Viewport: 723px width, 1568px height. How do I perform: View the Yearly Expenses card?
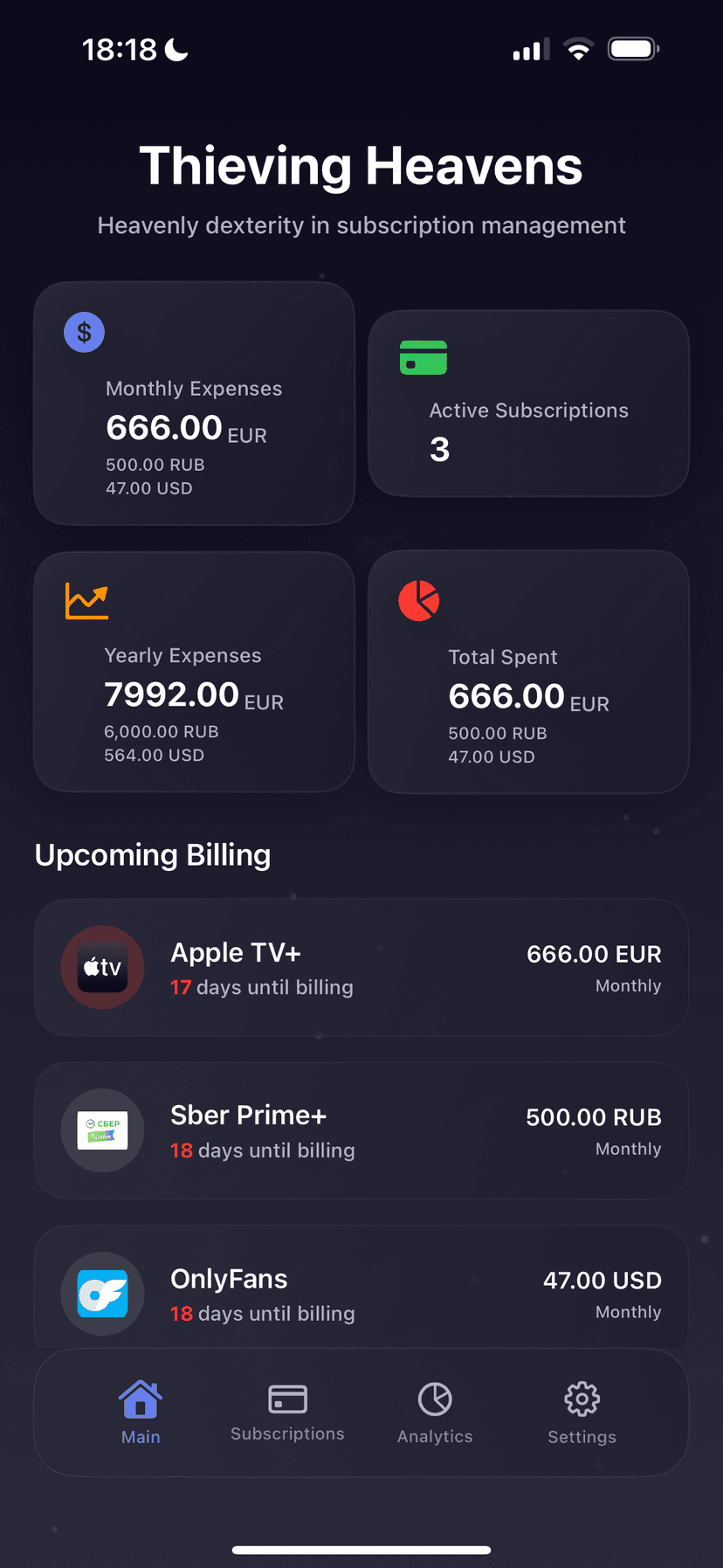pyautogui.click(x=194, y=671)
